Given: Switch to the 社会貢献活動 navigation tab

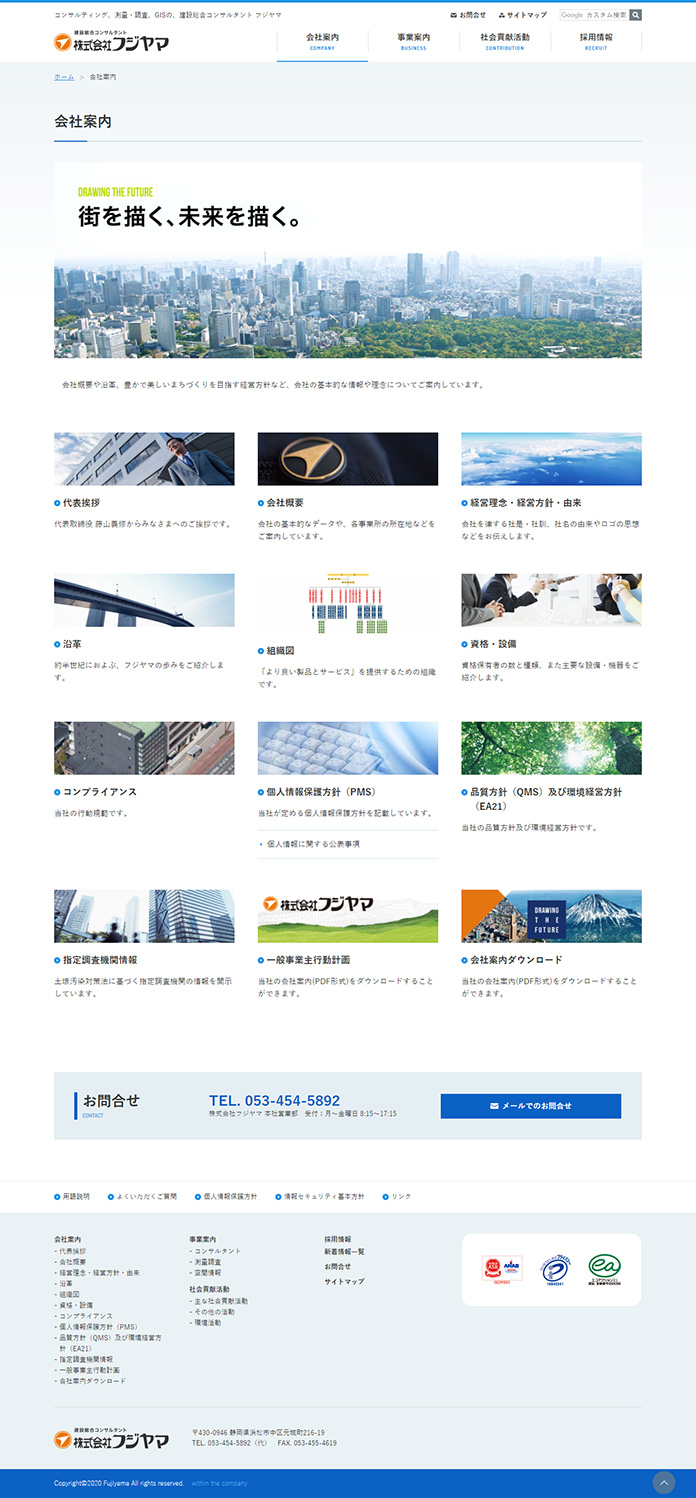Looking at the screenshot, I should pos(504,41).
